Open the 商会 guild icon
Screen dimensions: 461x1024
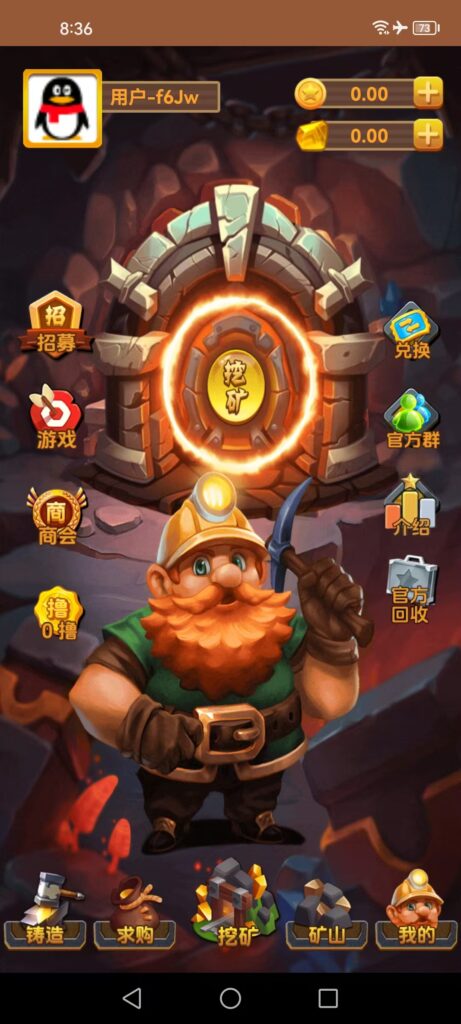[x=57, y=515]
